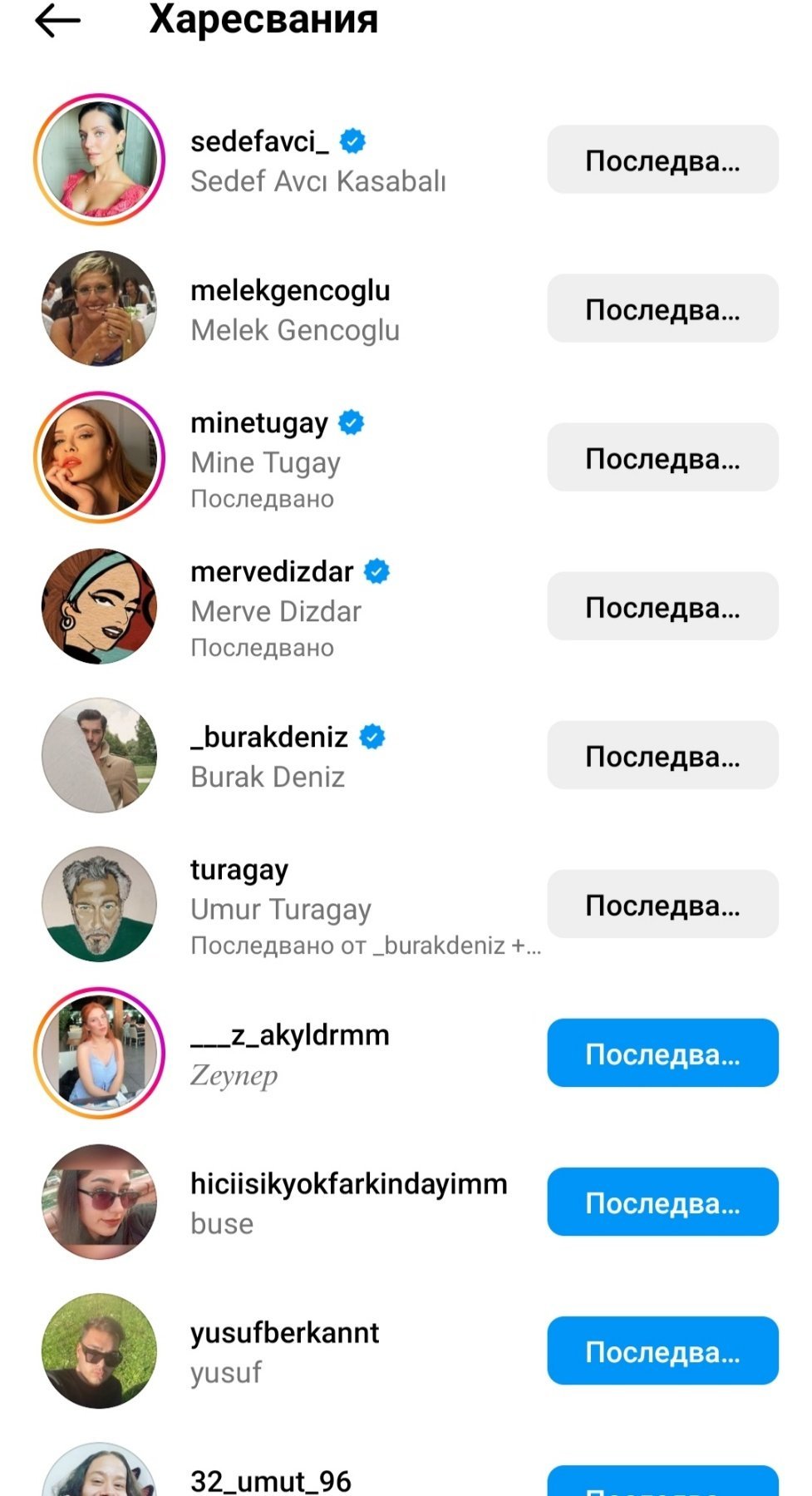Viewport: 812px width, 1496px height.
Task: Tap the Последва button for melekgencoglu
Action: (x=662, y=309)
